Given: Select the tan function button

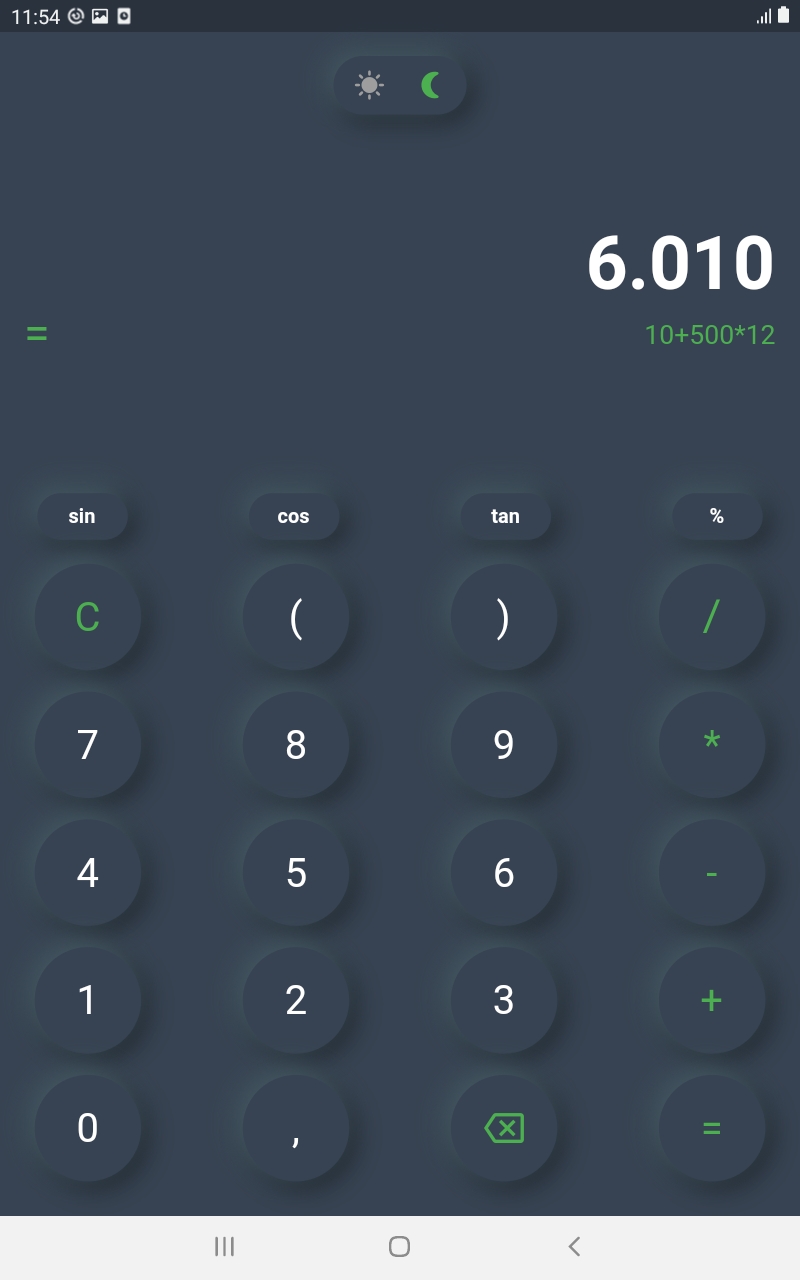Looking at the screenshot, I should (504, 516).
